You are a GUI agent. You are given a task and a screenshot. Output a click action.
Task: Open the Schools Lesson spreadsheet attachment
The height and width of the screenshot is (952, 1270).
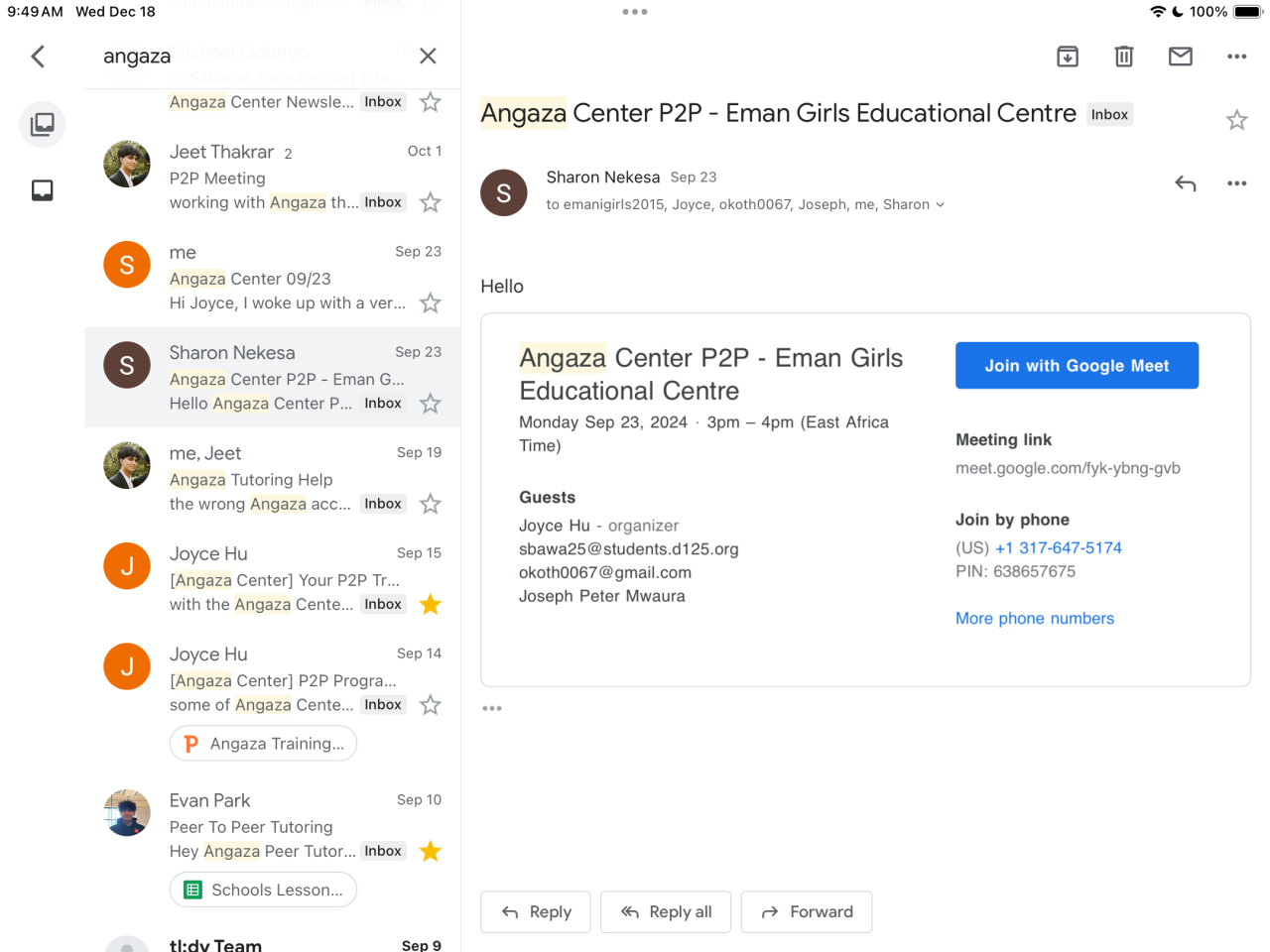tap(263, 890)
